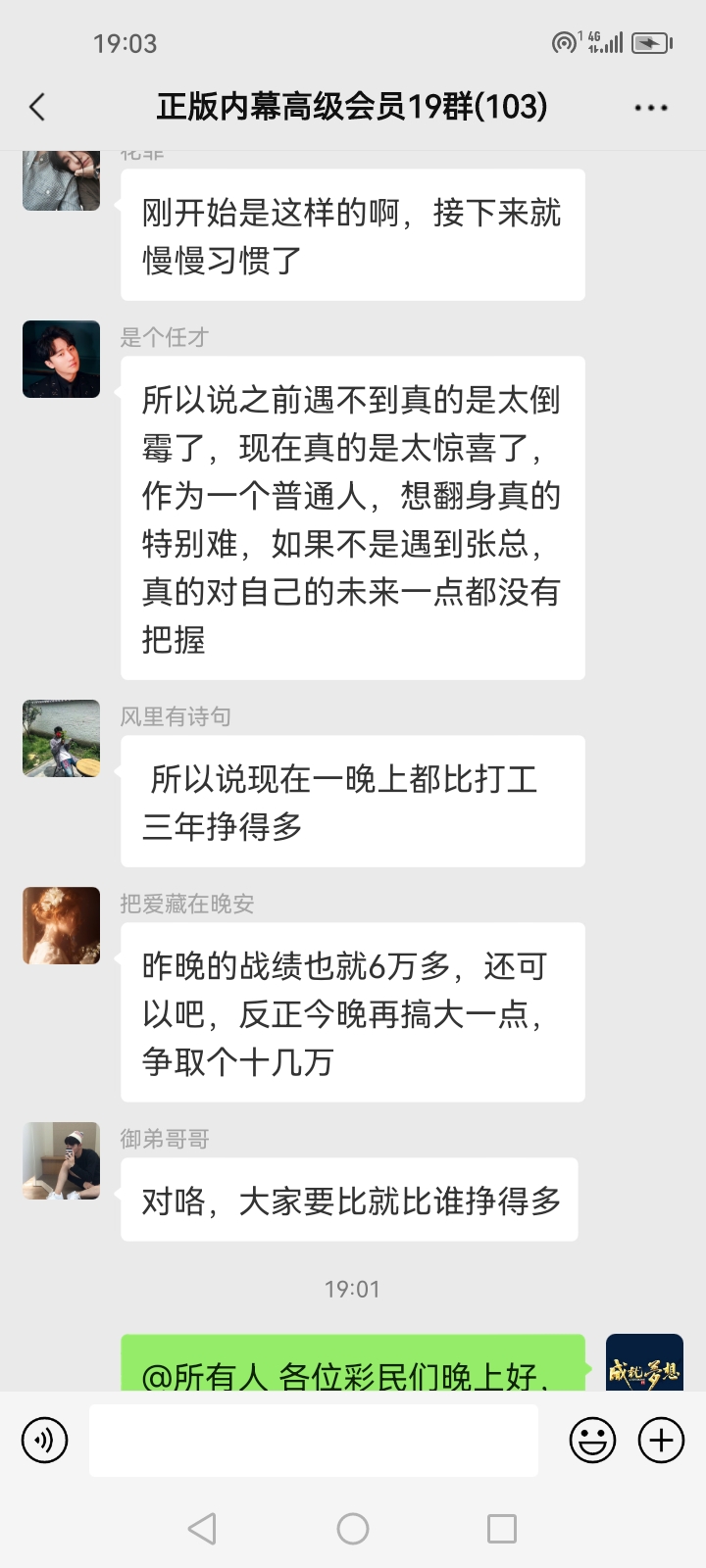Screen dimensions: 706x1568
Task: View own avatar beside the green message
Action: (x=644, y=1364)
